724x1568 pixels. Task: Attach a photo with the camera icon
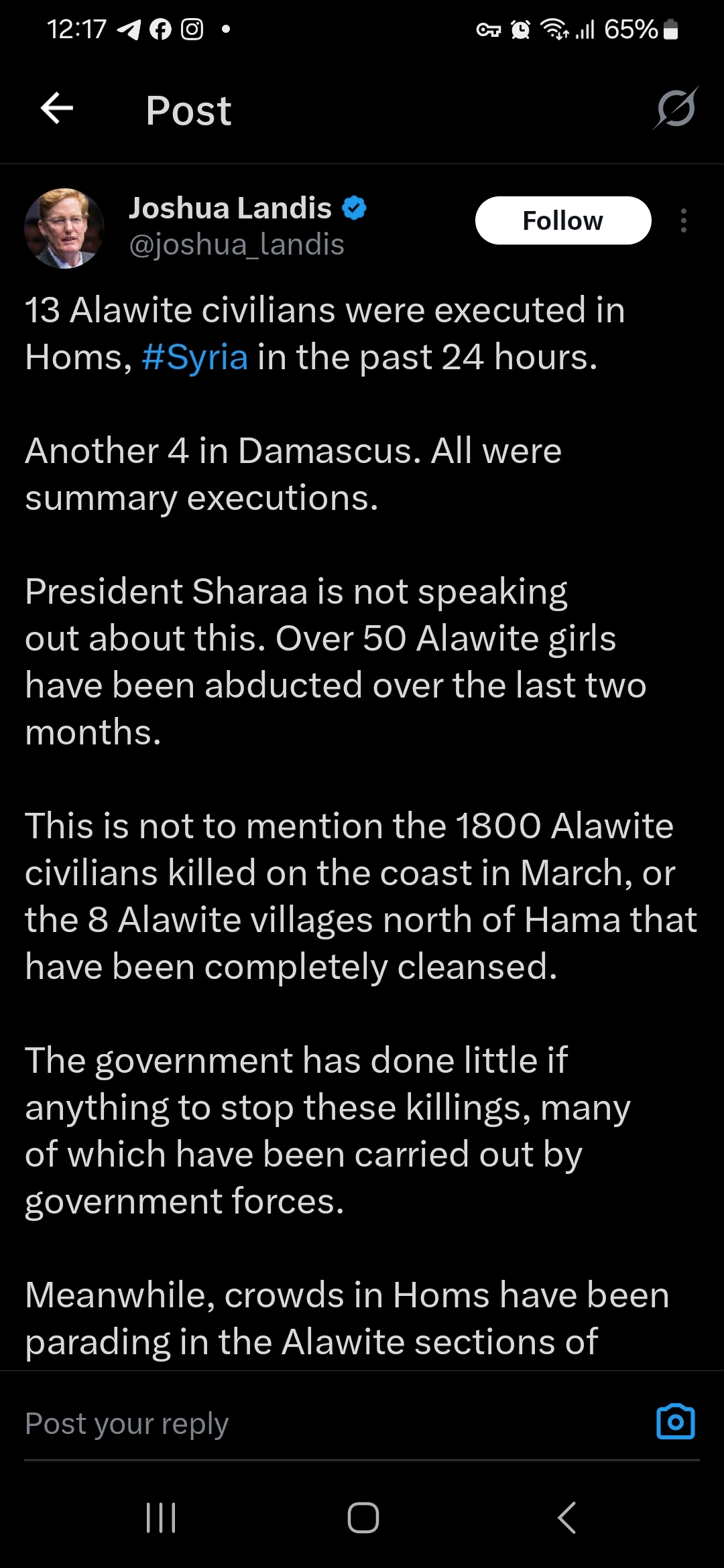point(675,1422)
